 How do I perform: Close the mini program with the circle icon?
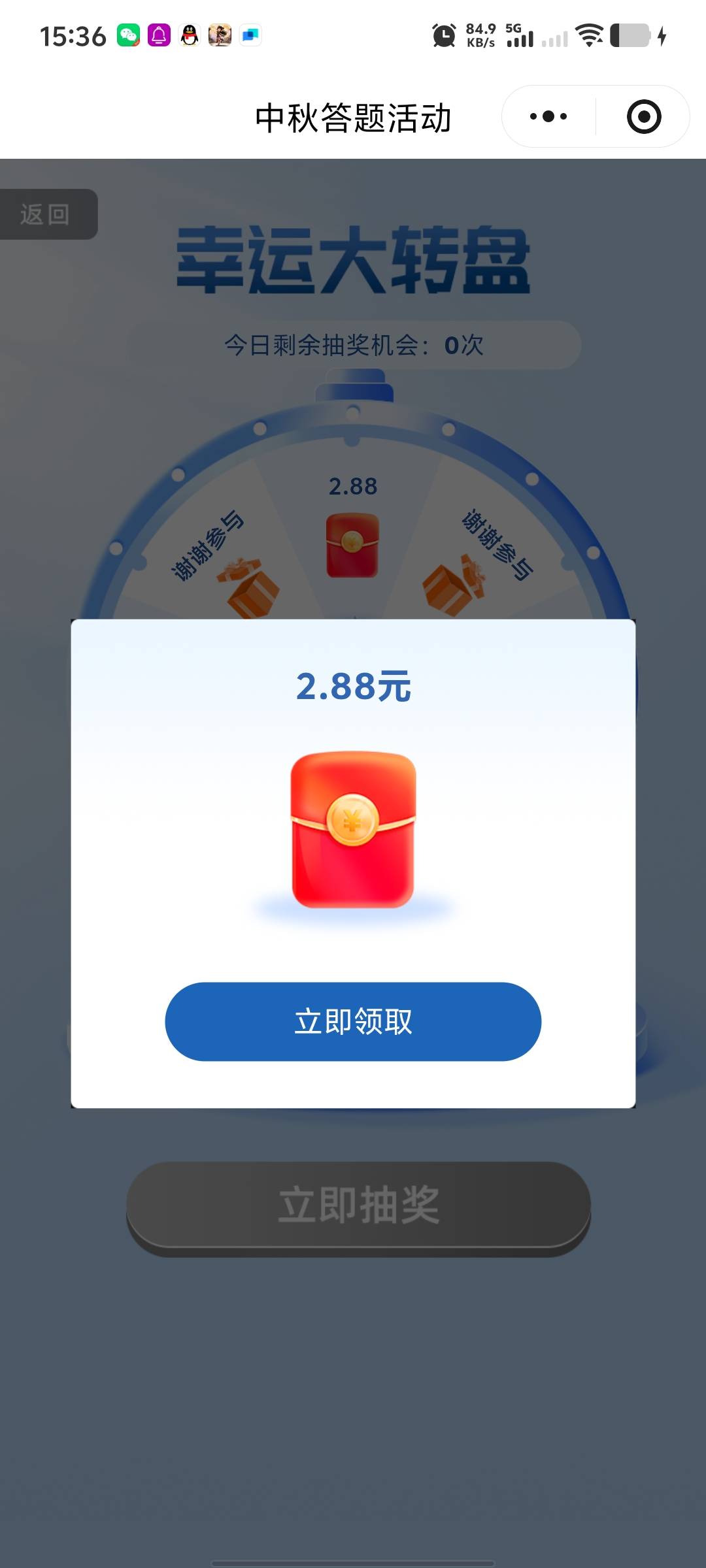644,117
